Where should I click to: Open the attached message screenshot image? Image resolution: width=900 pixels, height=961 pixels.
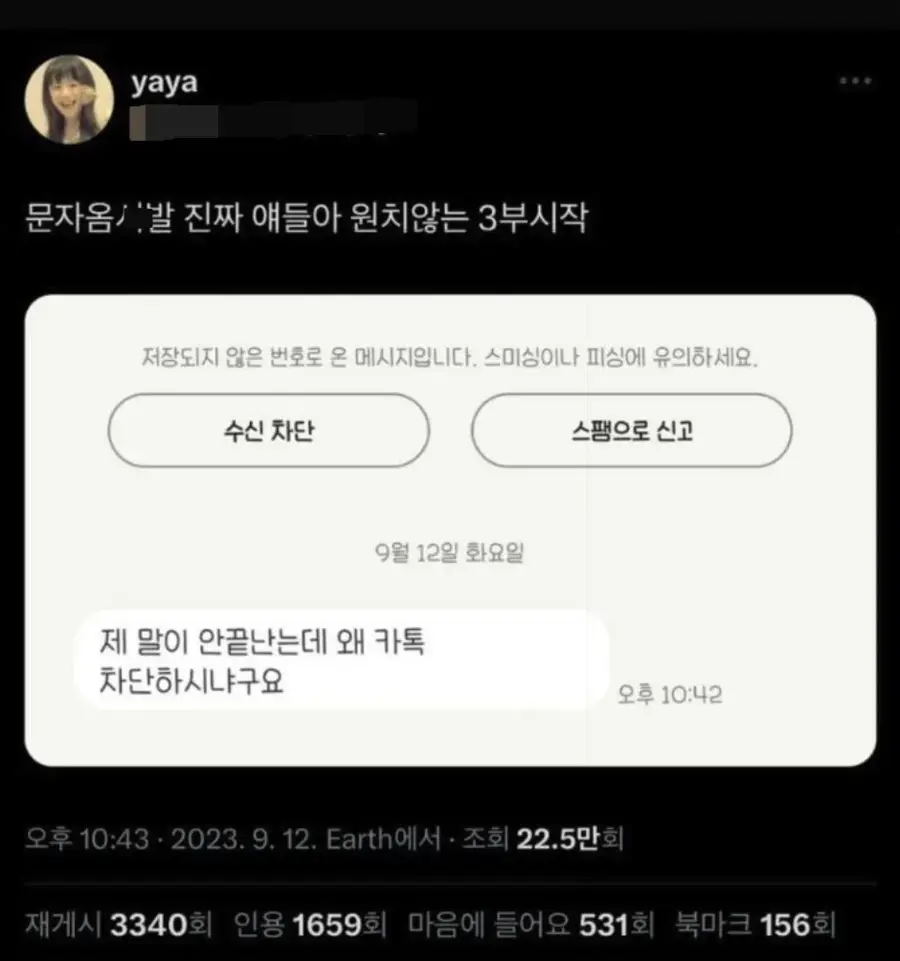[450, 530]
